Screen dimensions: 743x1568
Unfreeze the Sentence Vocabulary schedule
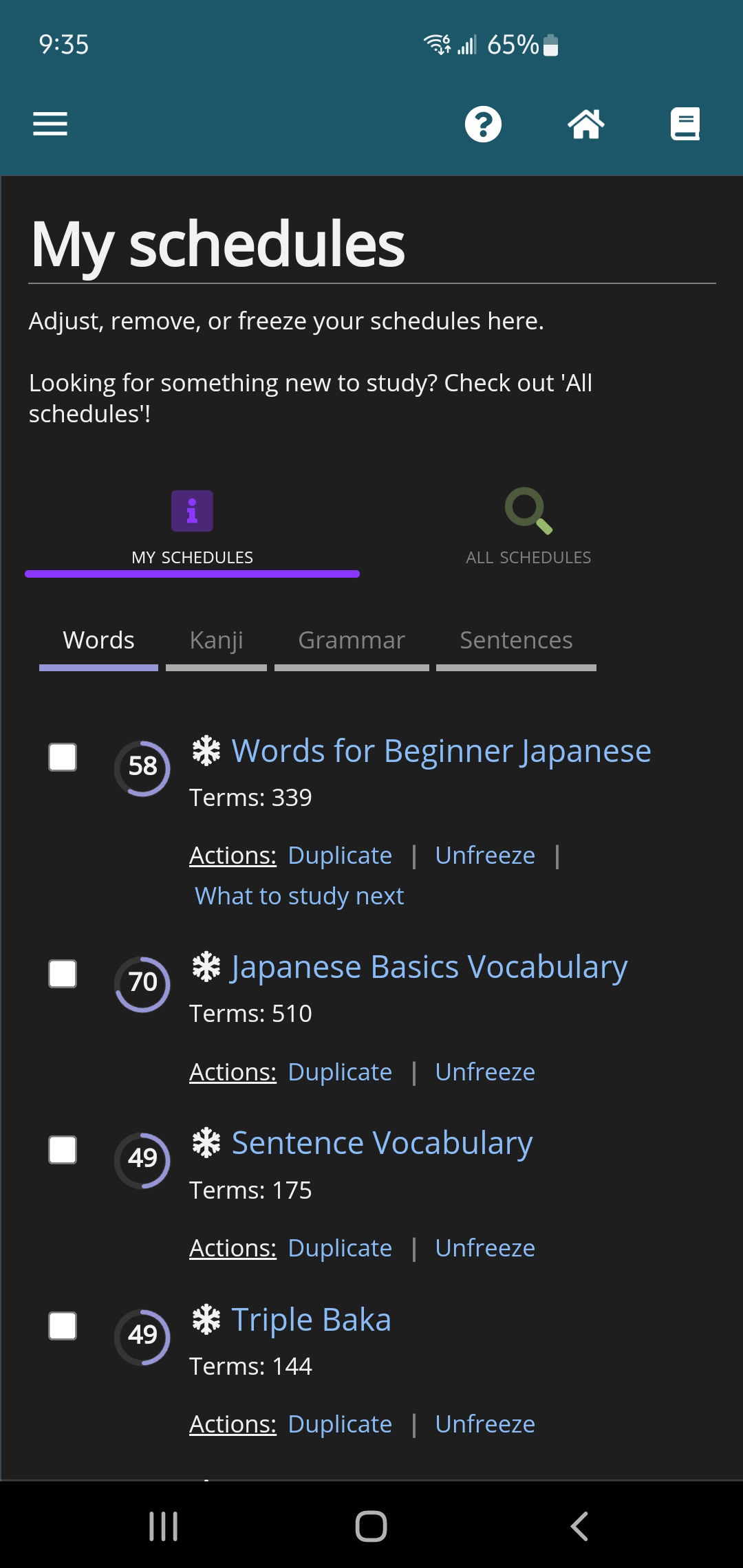pyautogui.click(x=485, y=1248)
